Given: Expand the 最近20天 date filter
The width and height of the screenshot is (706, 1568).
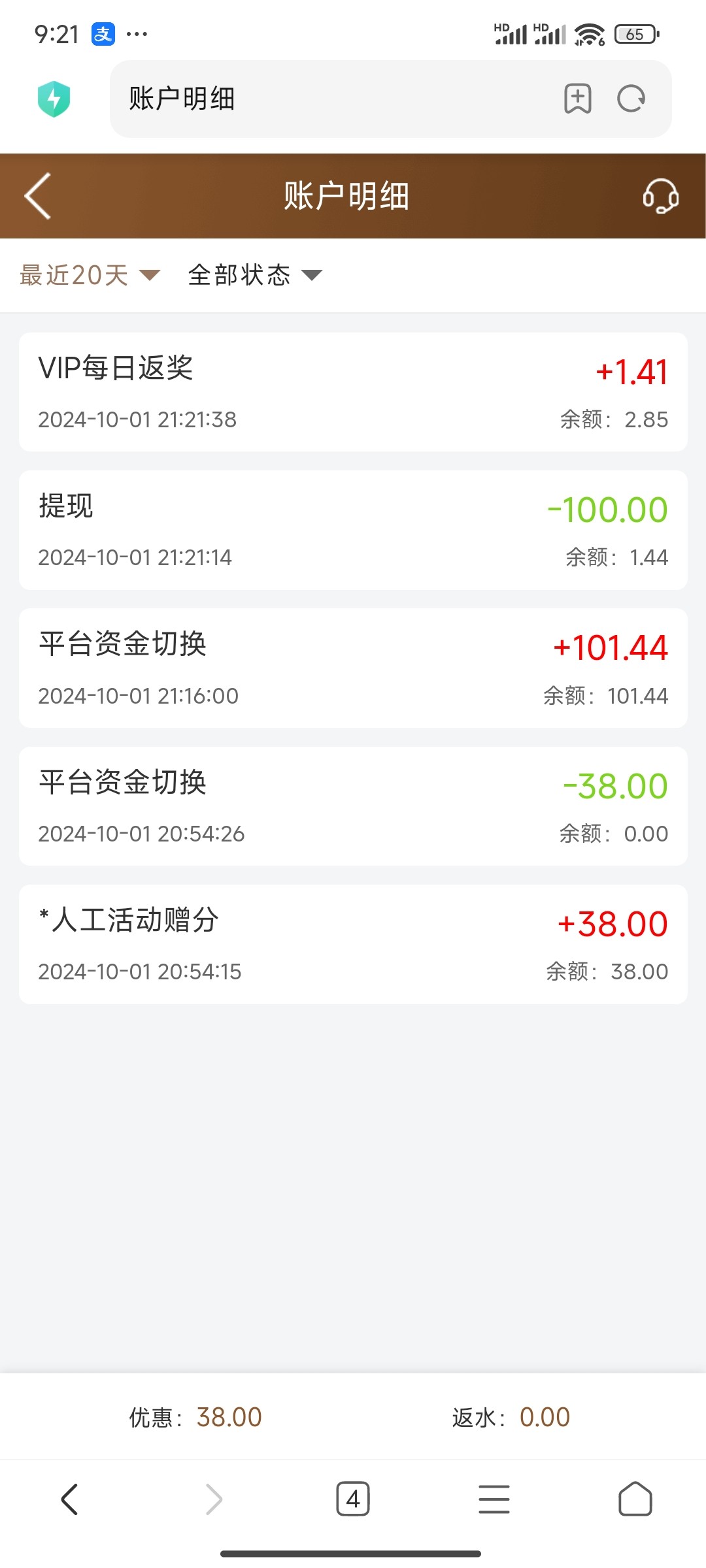Looking at the screenshot, I should [90, 275].
